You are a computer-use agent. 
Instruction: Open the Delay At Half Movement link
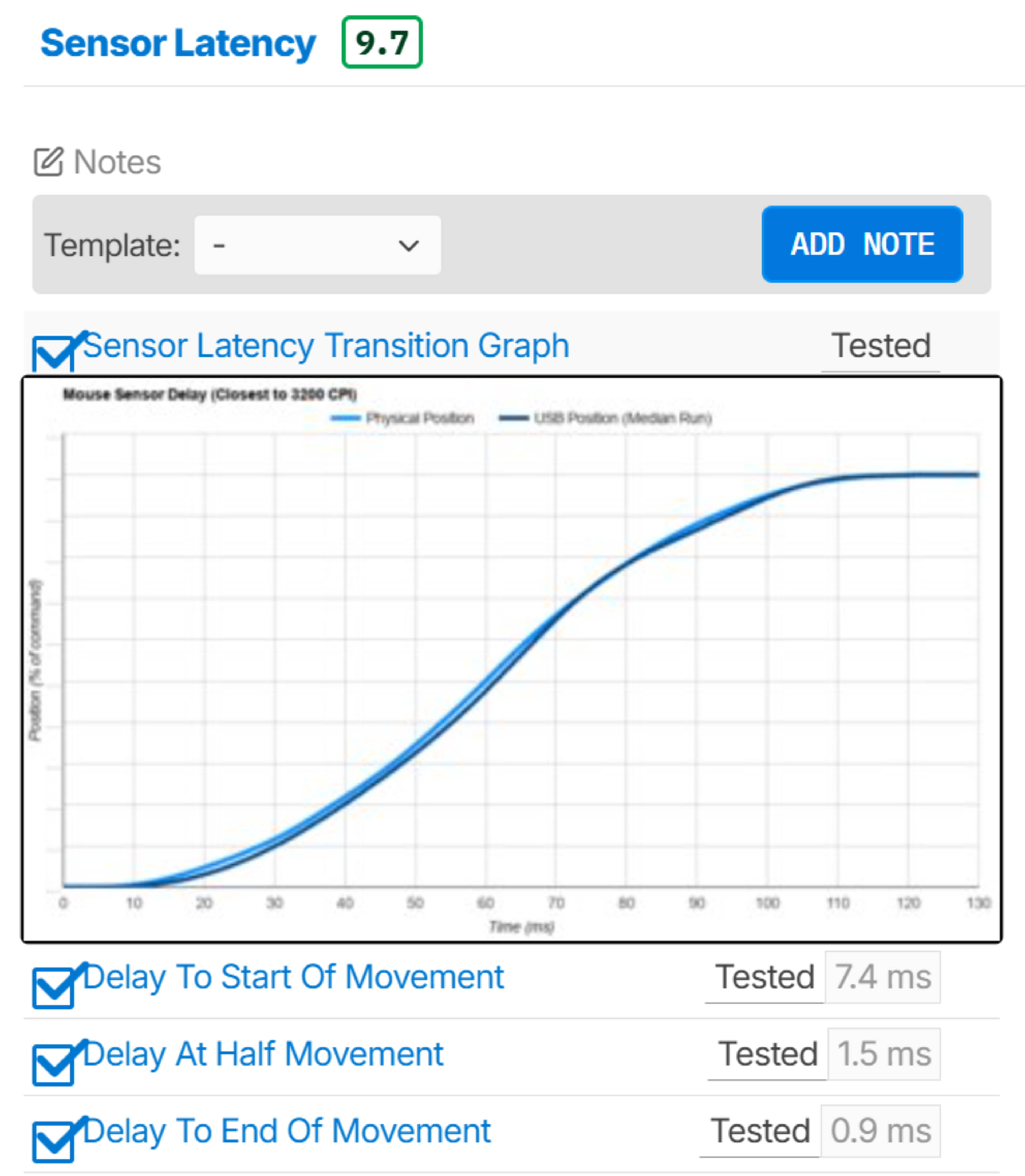tap(263, 1054)
